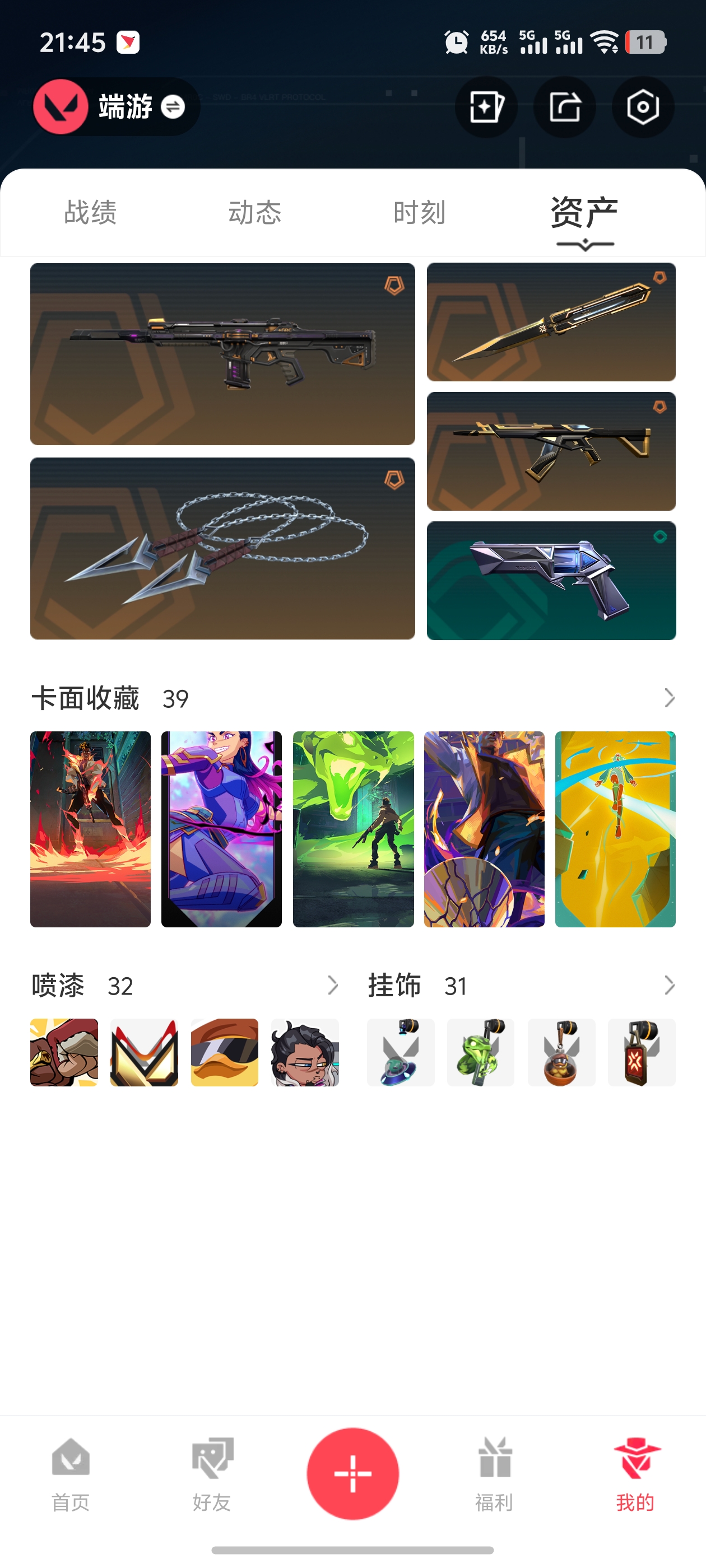
Task: Open the settings hexagon icon
Action: point(643,107)
